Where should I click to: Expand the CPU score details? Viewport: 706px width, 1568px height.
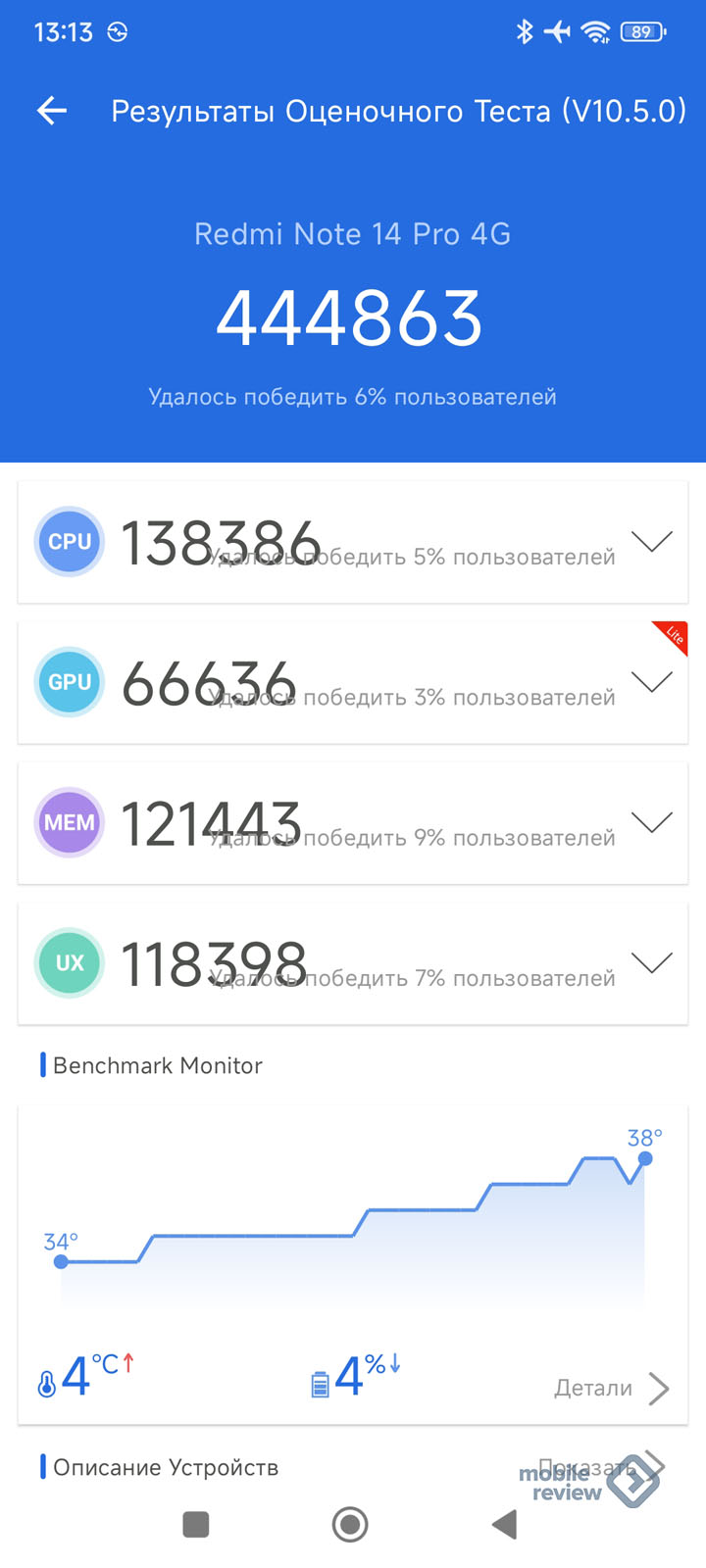651,542
